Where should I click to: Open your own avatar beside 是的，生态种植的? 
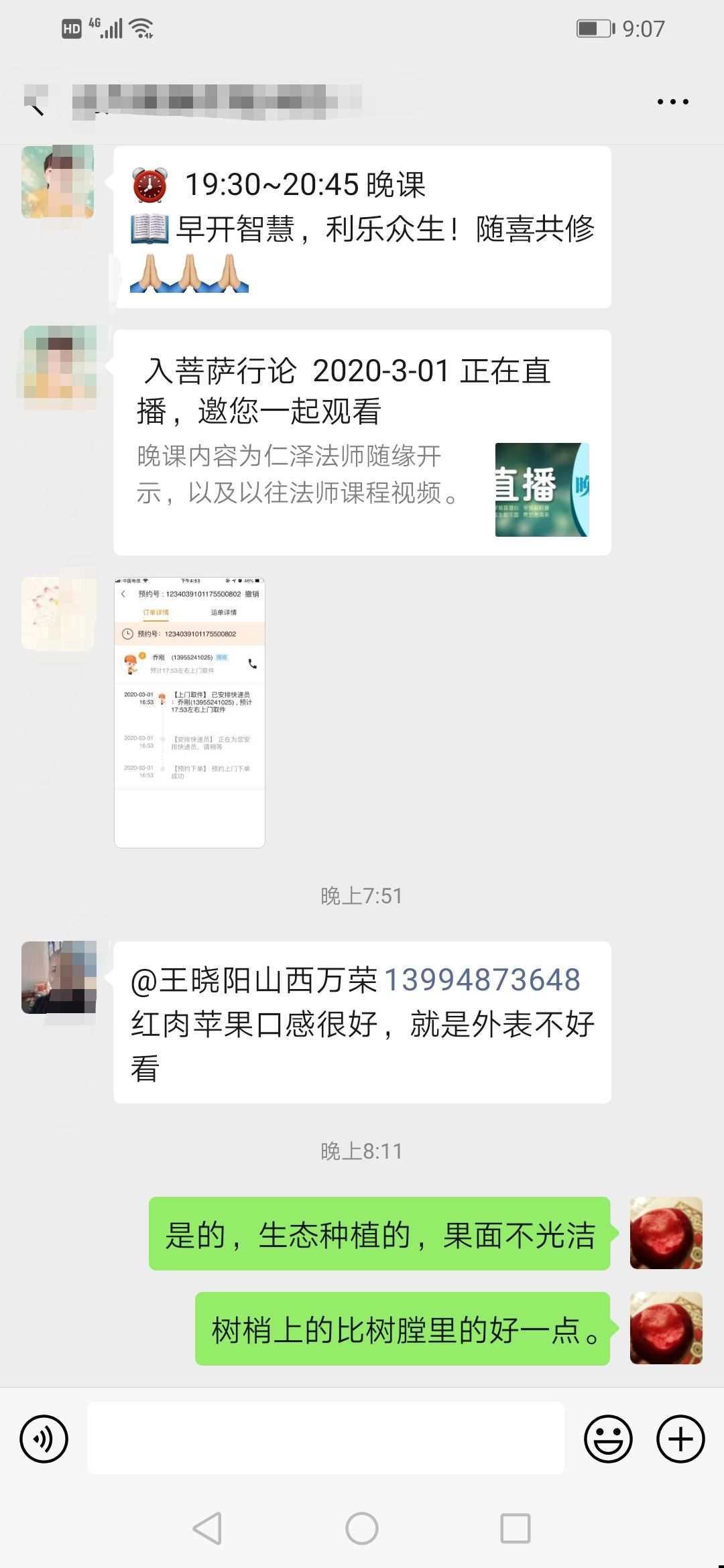pyautogui.click(x=666, y=1233)
